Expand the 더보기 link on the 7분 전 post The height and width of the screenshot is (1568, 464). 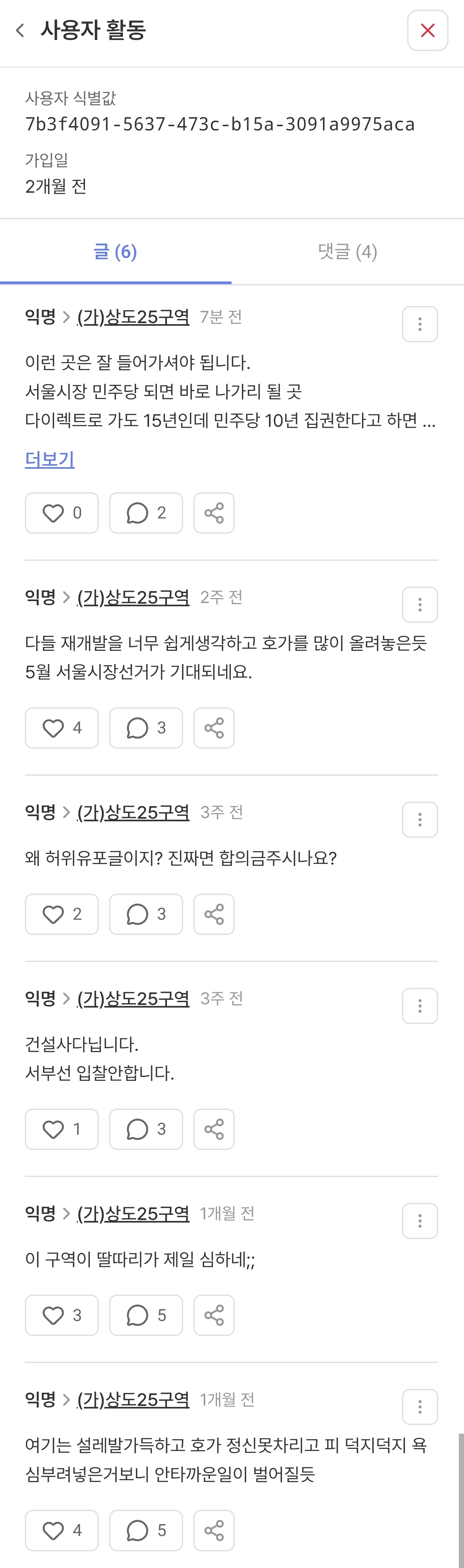click(x=50, y=459)
